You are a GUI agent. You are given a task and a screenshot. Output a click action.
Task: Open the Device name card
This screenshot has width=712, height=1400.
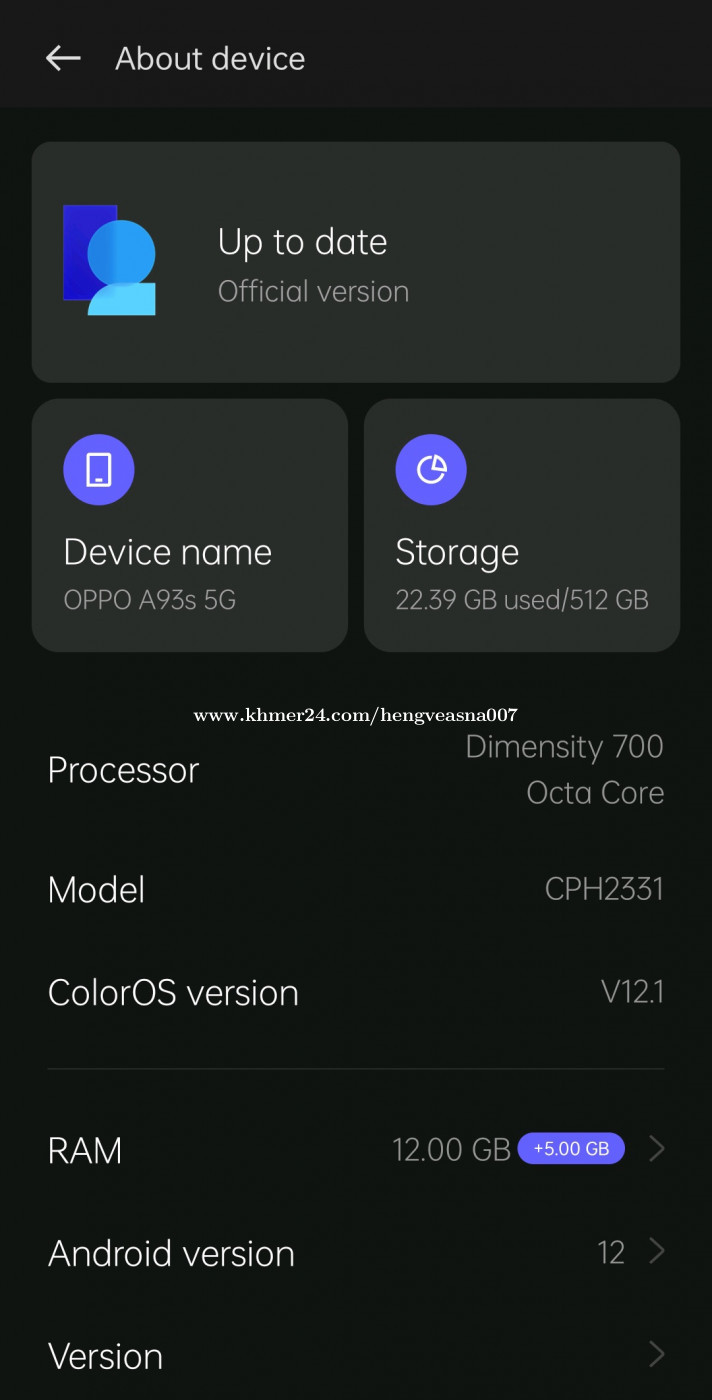190,525
